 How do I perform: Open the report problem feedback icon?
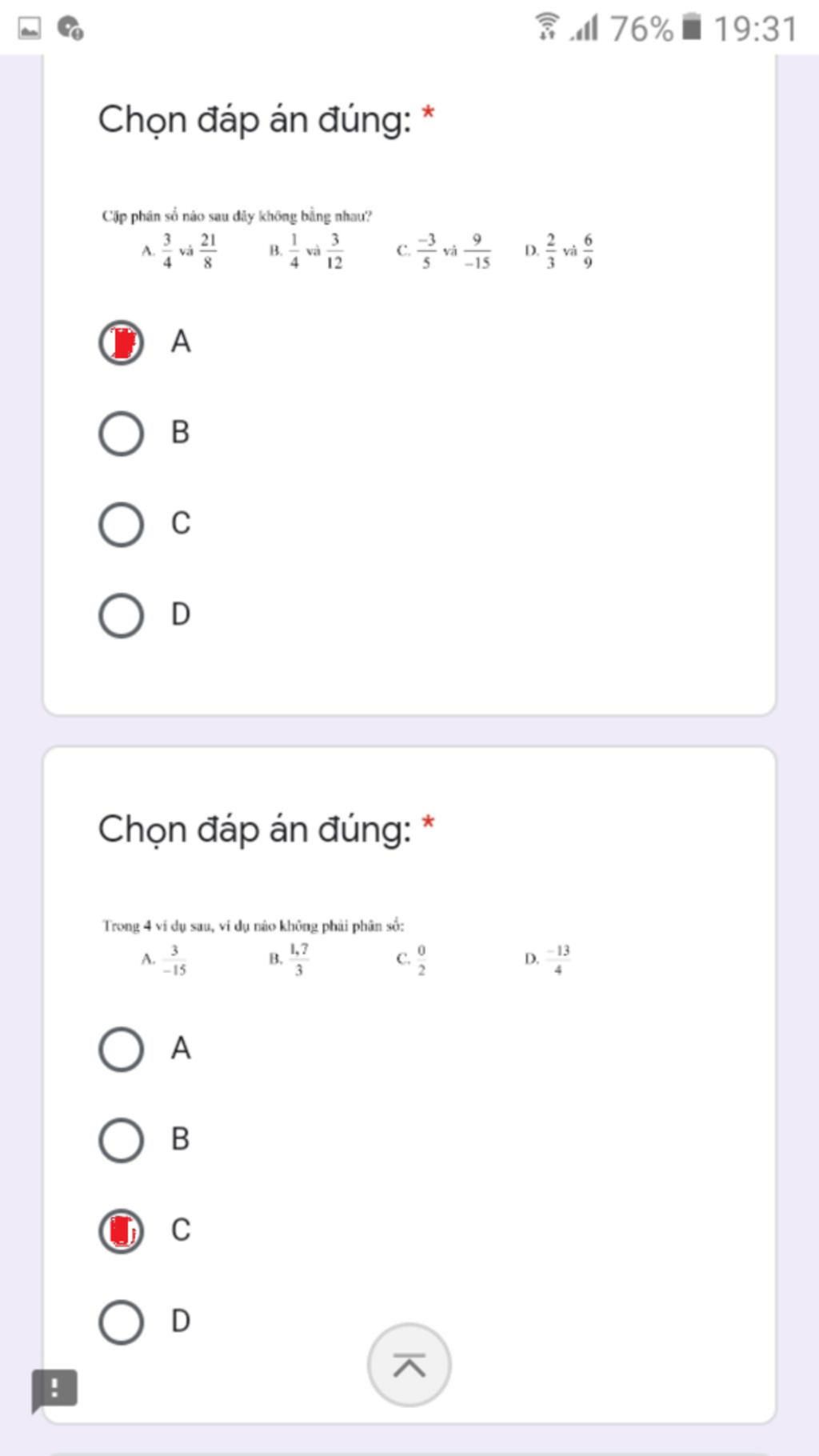pos(54,1389)
